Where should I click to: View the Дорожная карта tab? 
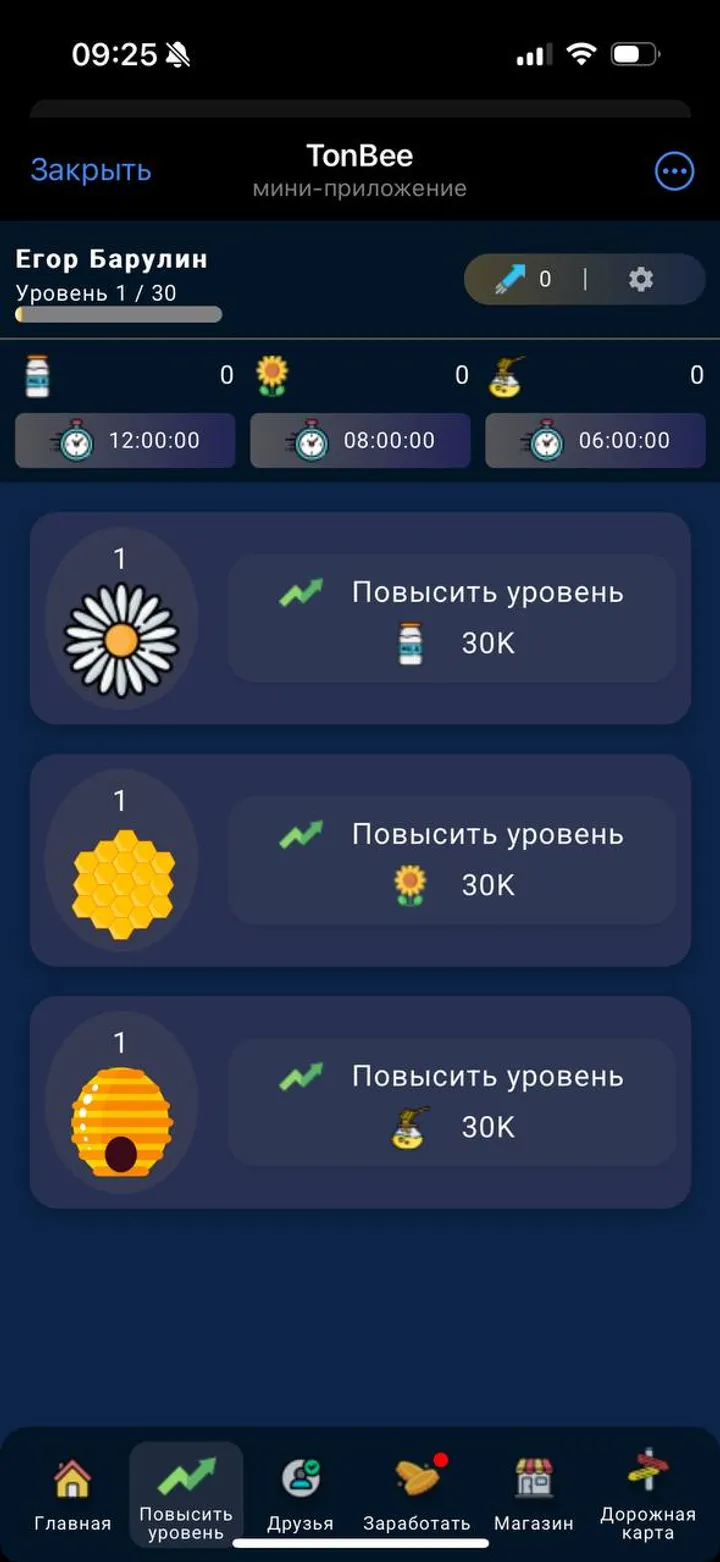[647, 1494]
